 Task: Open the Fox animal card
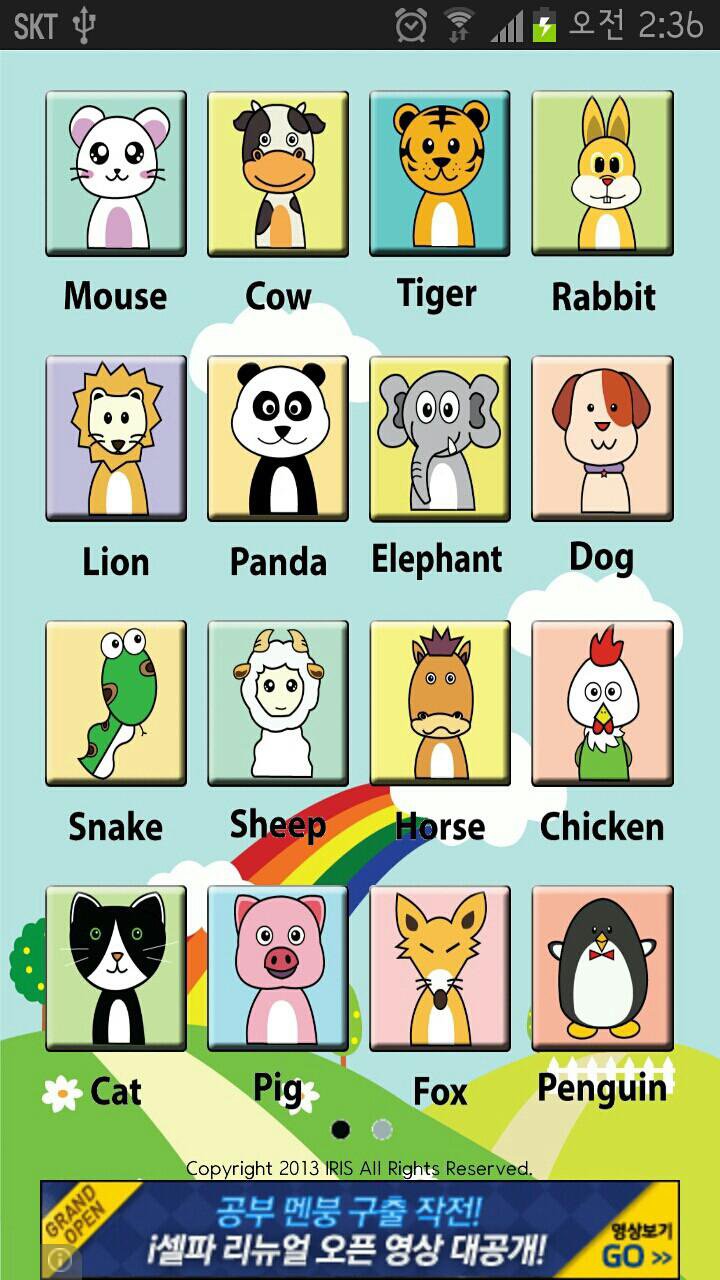440,967
